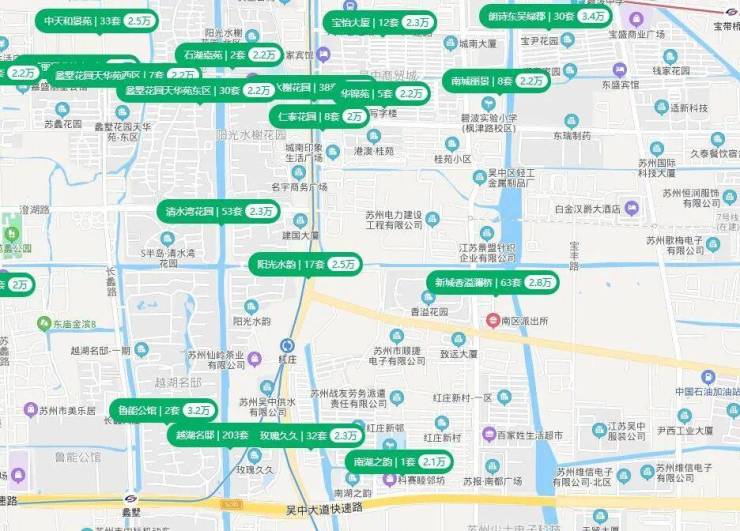This screenshot has height=531, width=740.
Task: Open the 仁泰花园 8套 marker
Action: coord(320,116)
